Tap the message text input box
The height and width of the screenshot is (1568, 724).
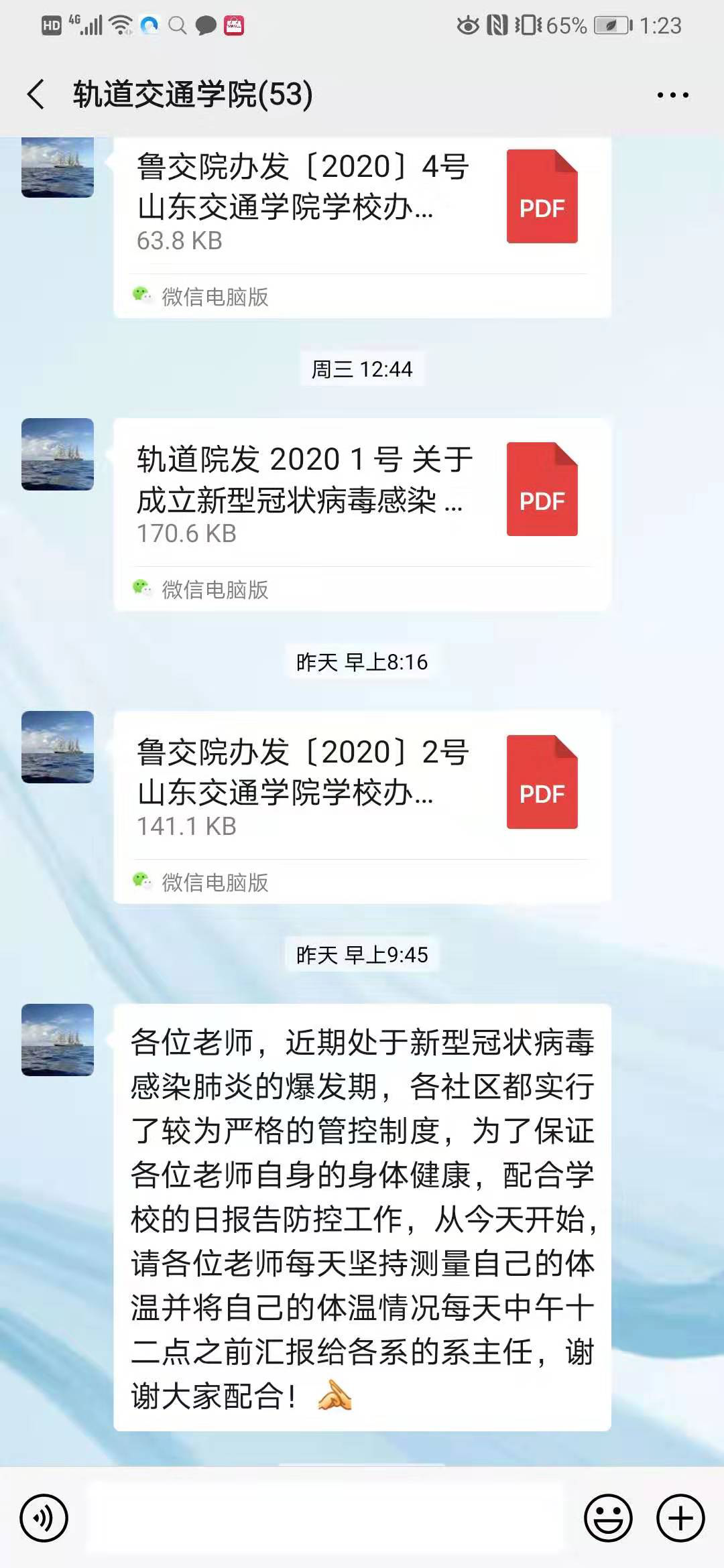326,1518
